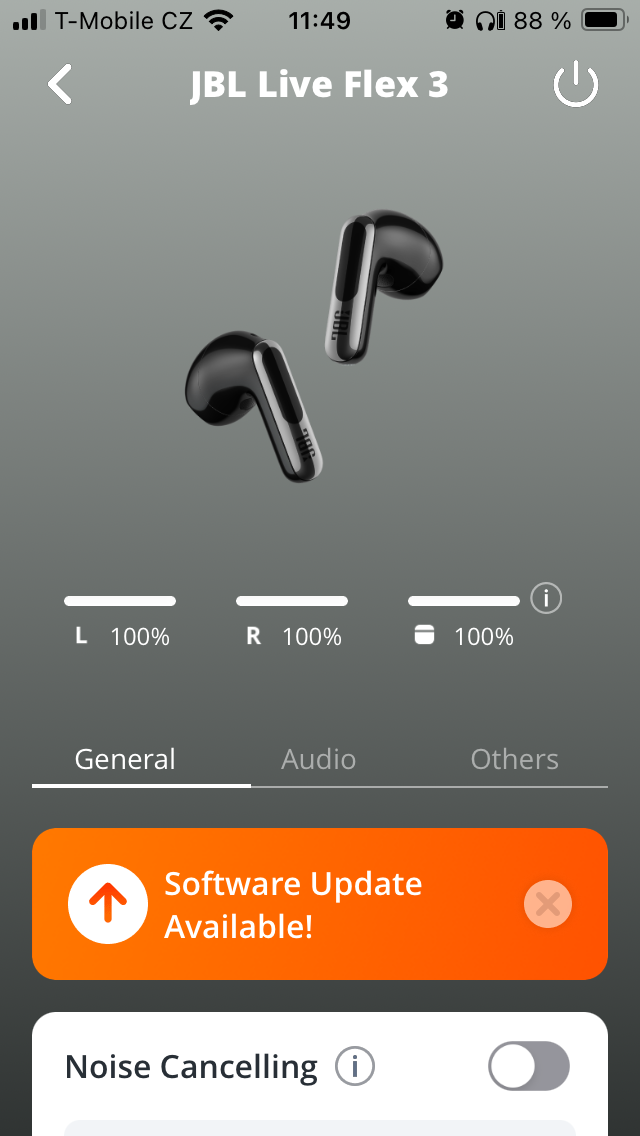Switch to the Others tab
Viewport: 640px width, 1136px height.
coord(514,759)
